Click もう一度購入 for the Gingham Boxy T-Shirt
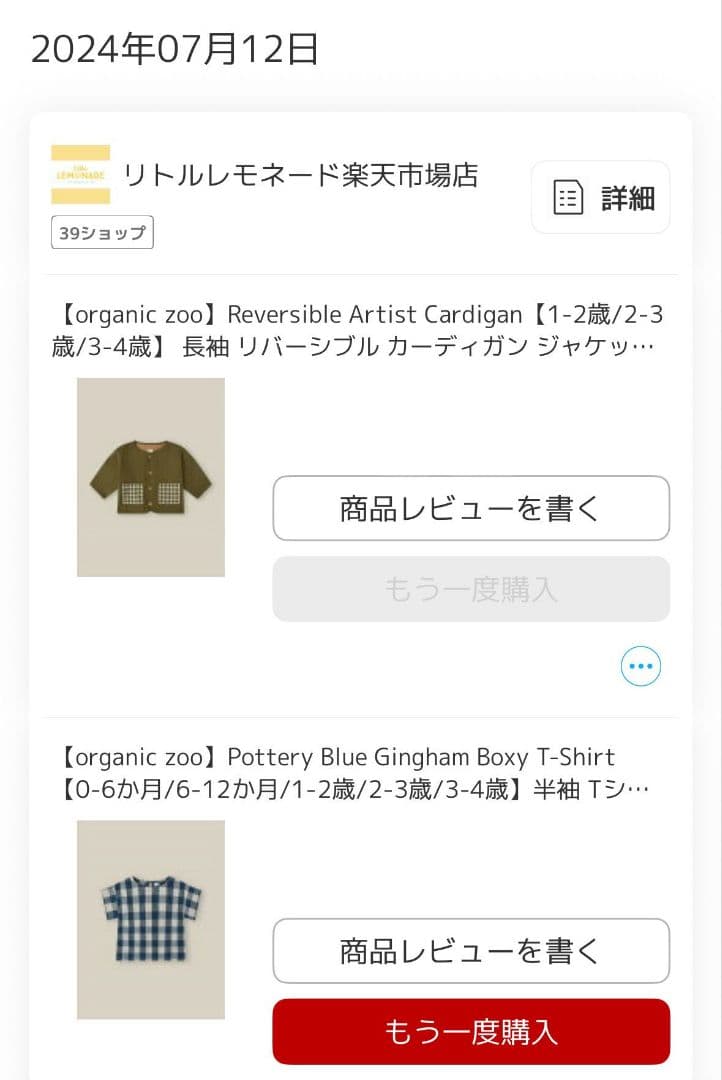722x1080 pixels. [470, 1031]
